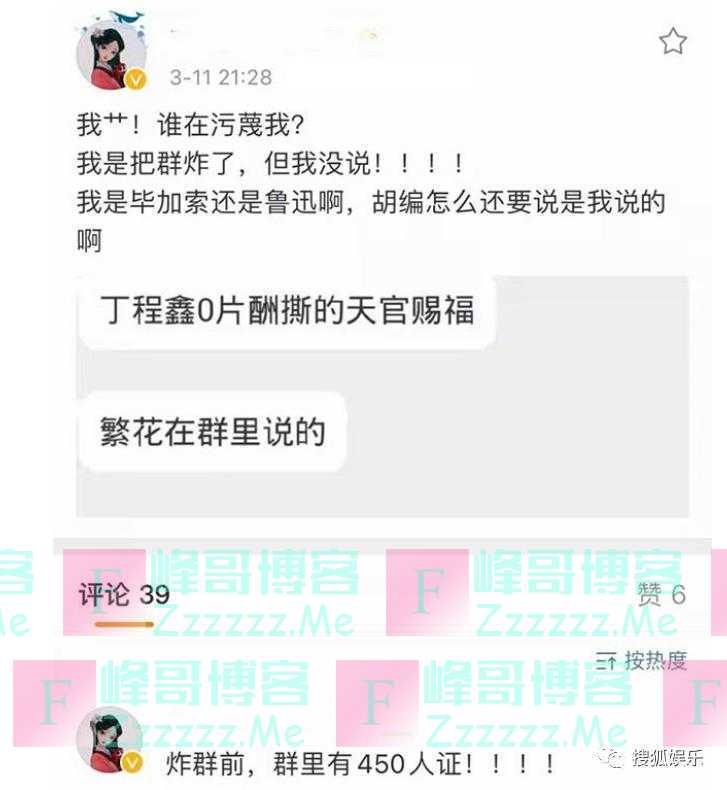The height and width of the screenshot is (790, 727).
Task: Change comment sorting via 按热度
Action: (x=642, y=661)
